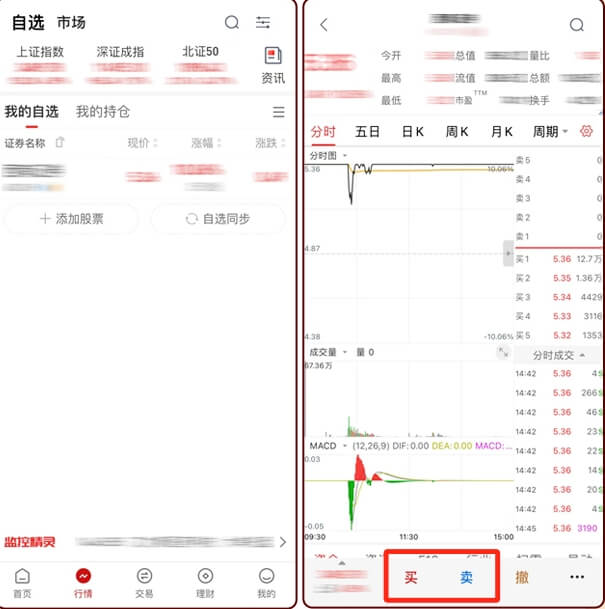The image size is (605, 609).
Task: Tap the blue 卖 sell button
Action: [466, 577]
